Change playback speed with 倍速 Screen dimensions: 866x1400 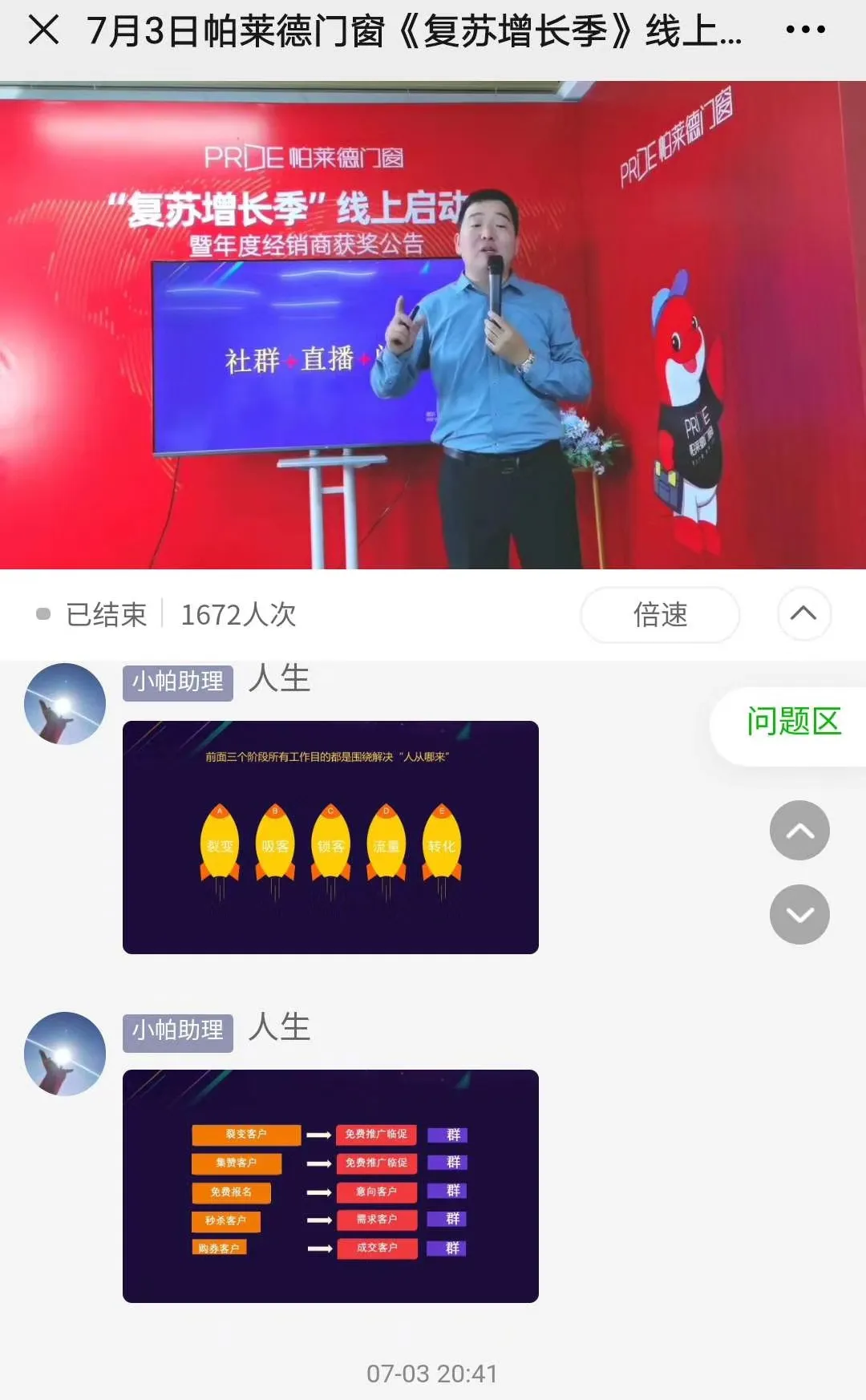point(660,615)
